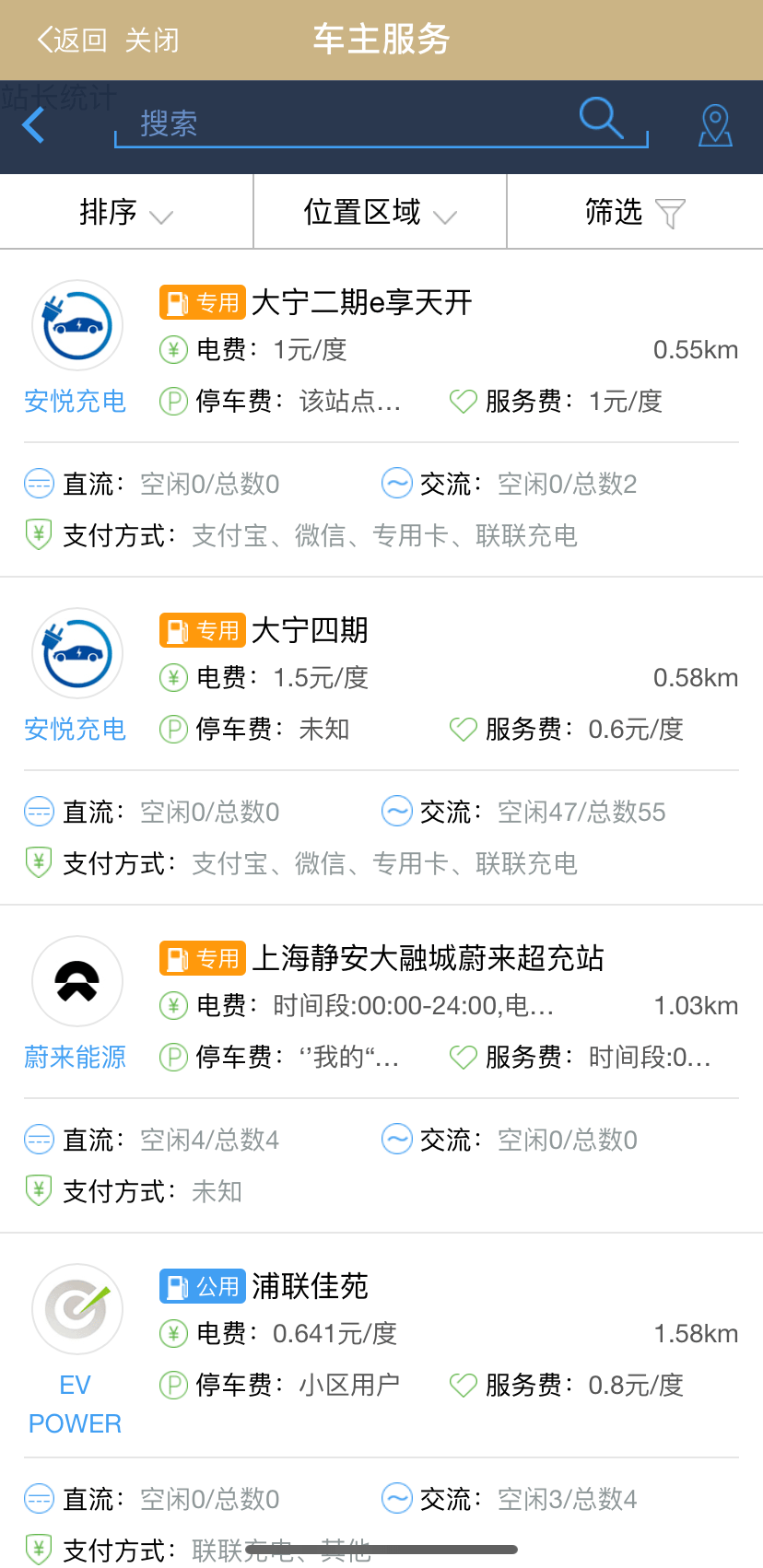View 上海静安大融城蔚来超充站 station details
The width and height of the screenshot is (763, 1568).
(428, 958)
